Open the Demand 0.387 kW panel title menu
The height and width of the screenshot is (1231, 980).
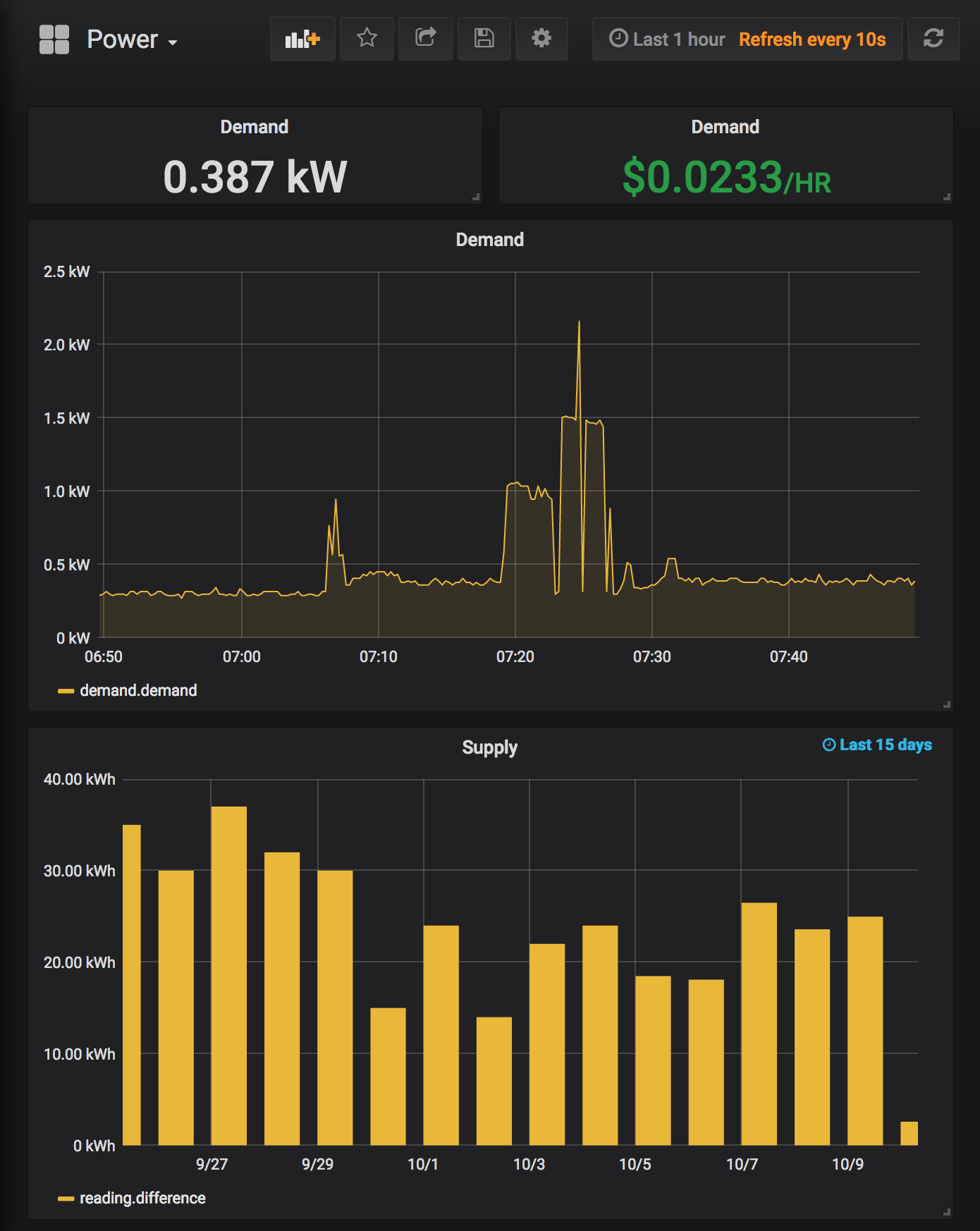click(255, 127)
